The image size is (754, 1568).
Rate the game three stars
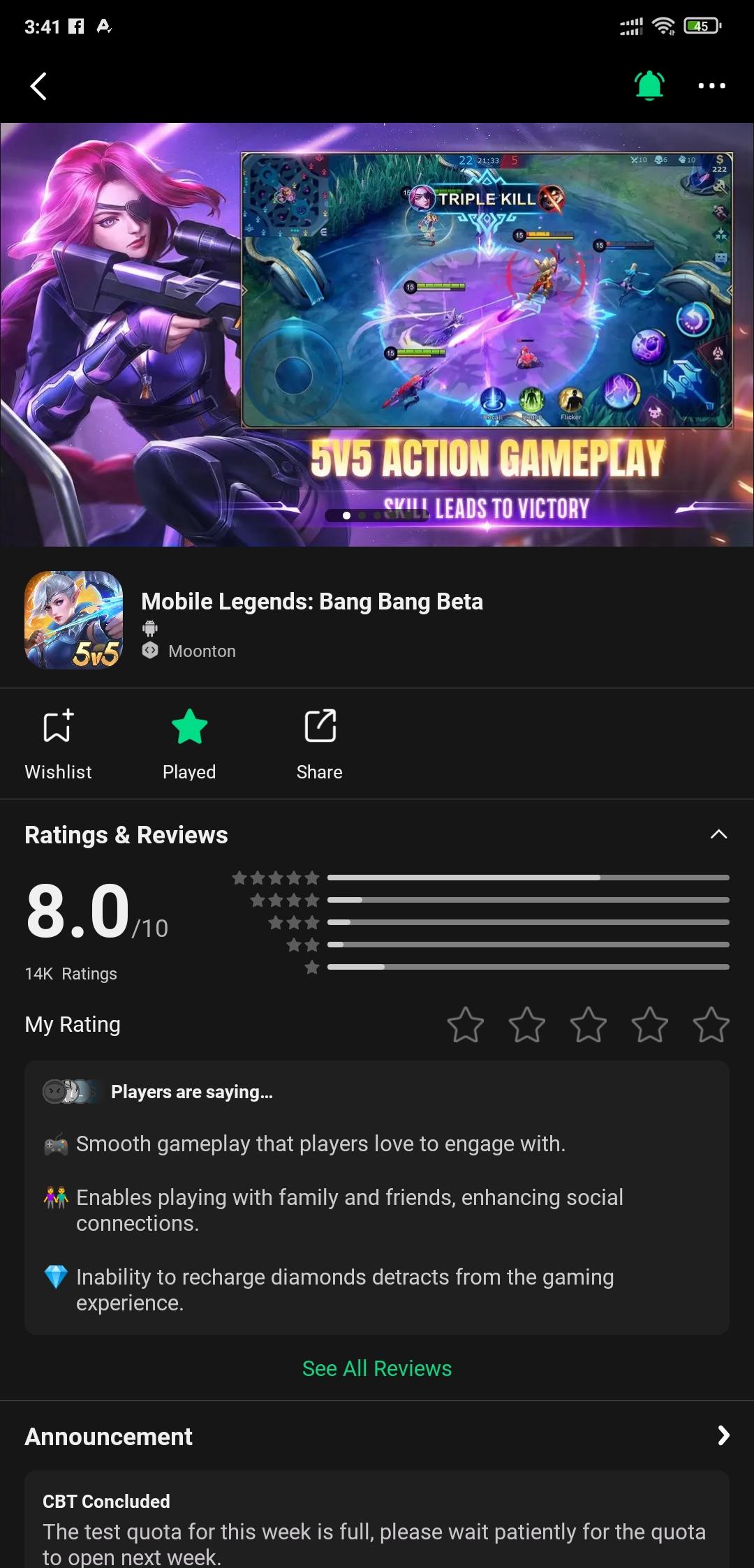pos(589,1024)
